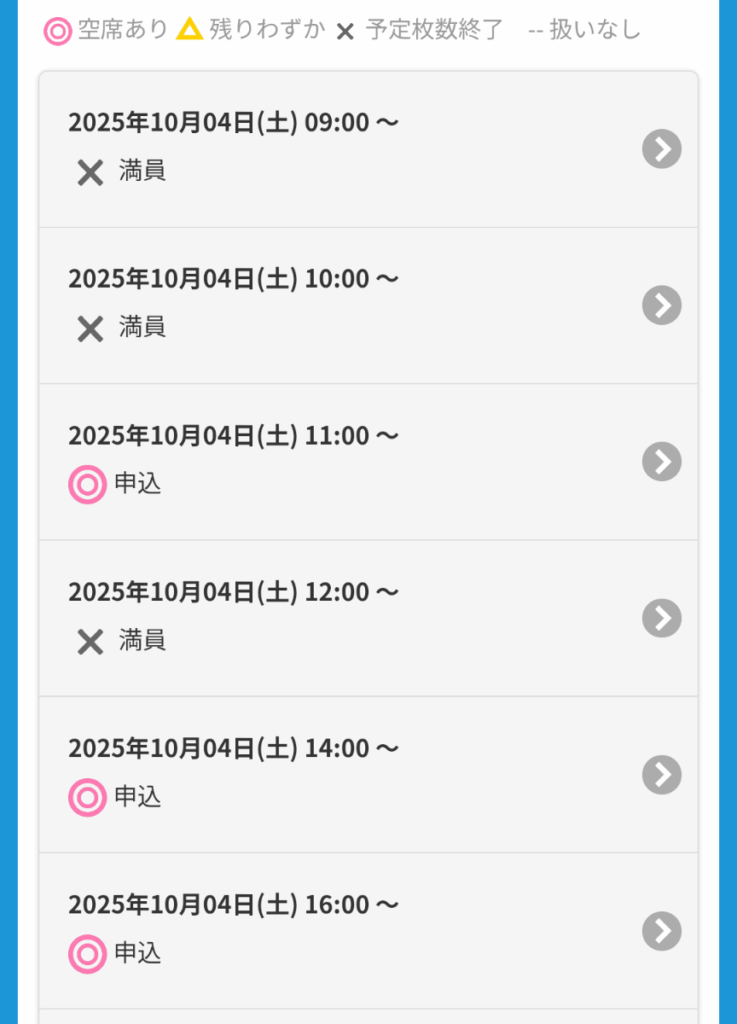
Task: Choose the 14:00 available slot
Action: point(368,775)
